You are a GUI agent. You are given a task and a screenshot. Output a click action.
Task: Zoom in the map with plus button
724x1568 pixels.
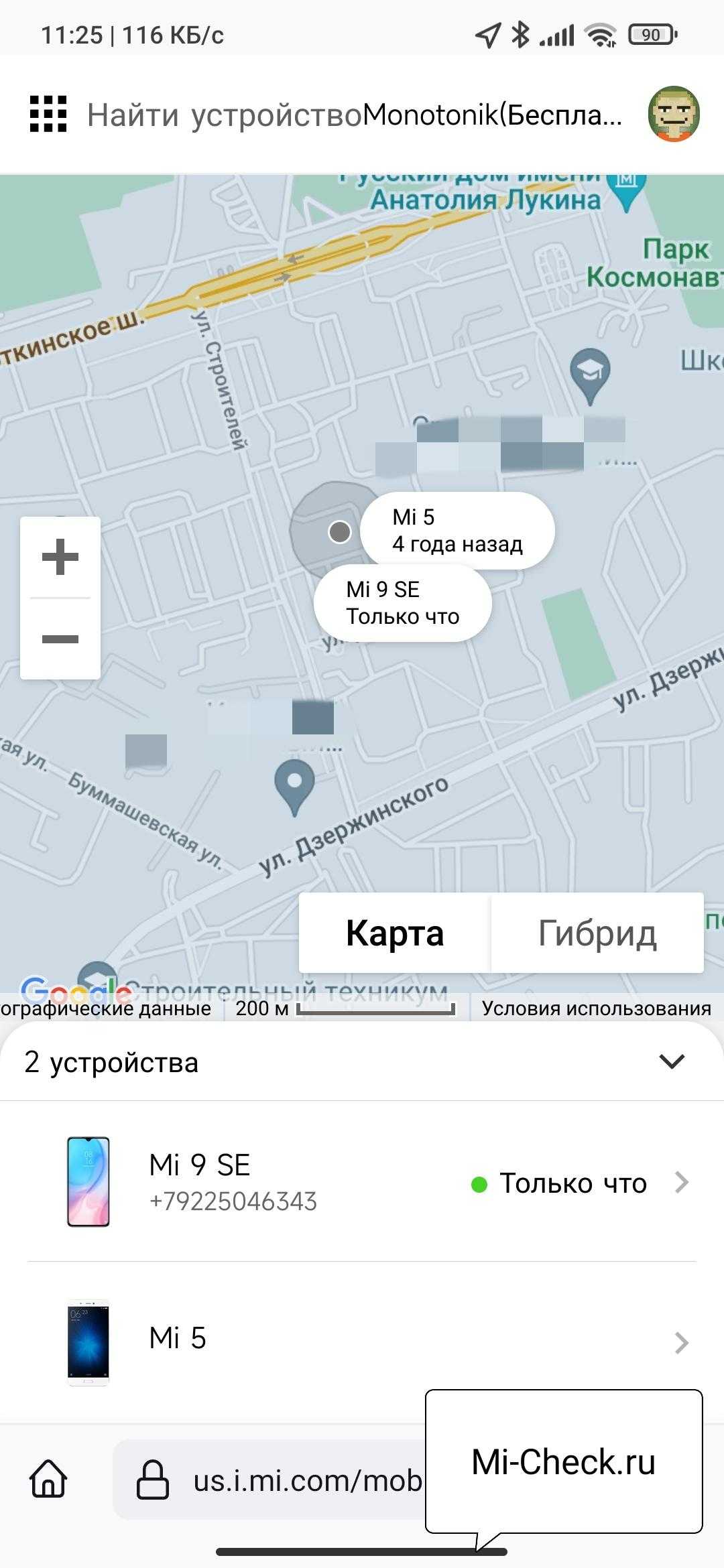coord(60,557)
